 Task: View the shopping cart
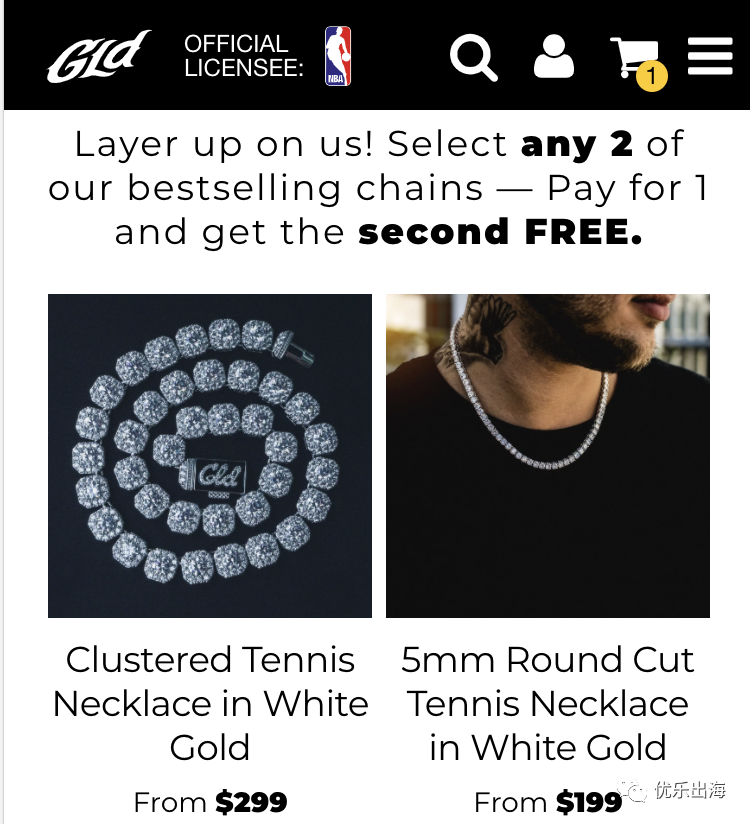(x=635, y=58)
